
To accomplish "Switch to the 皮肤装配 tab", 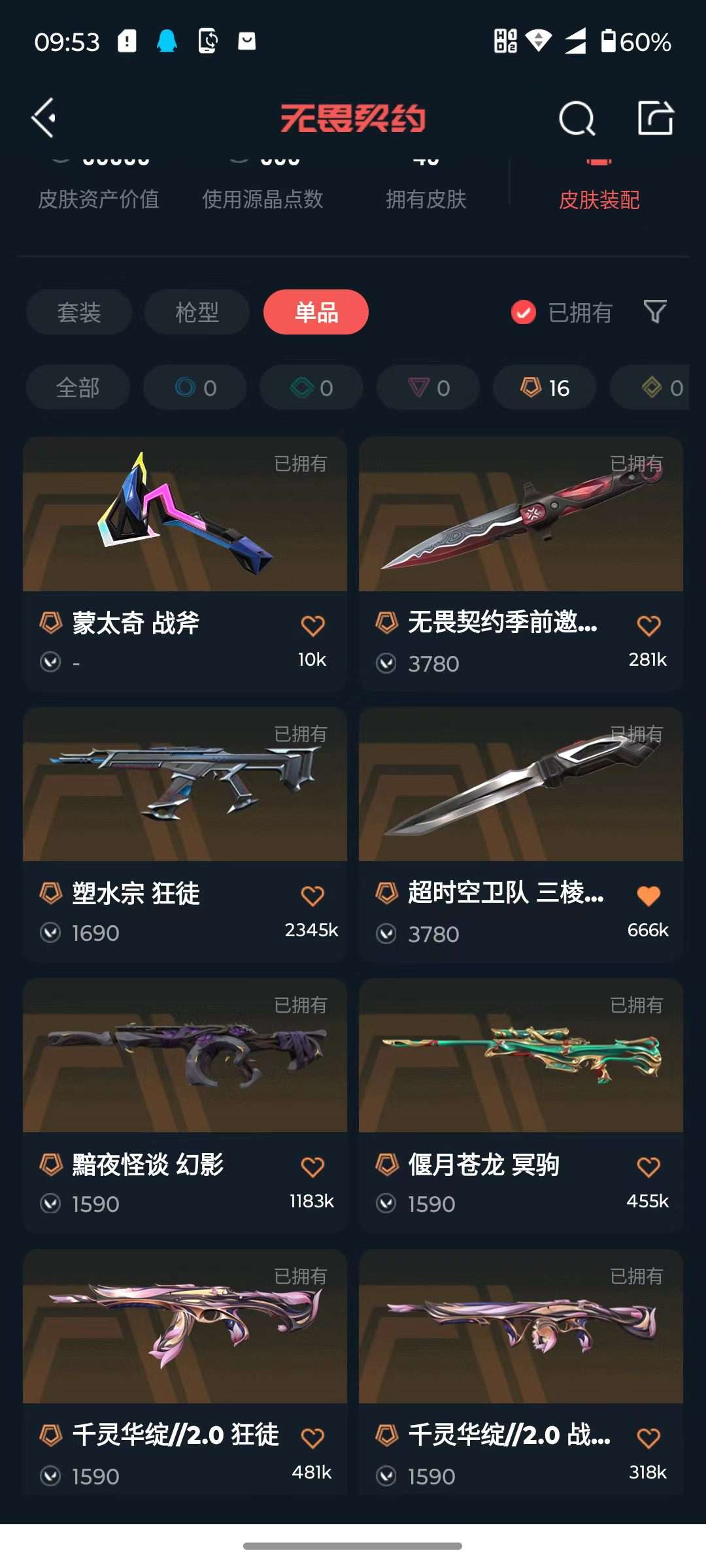I will point(599,200).
